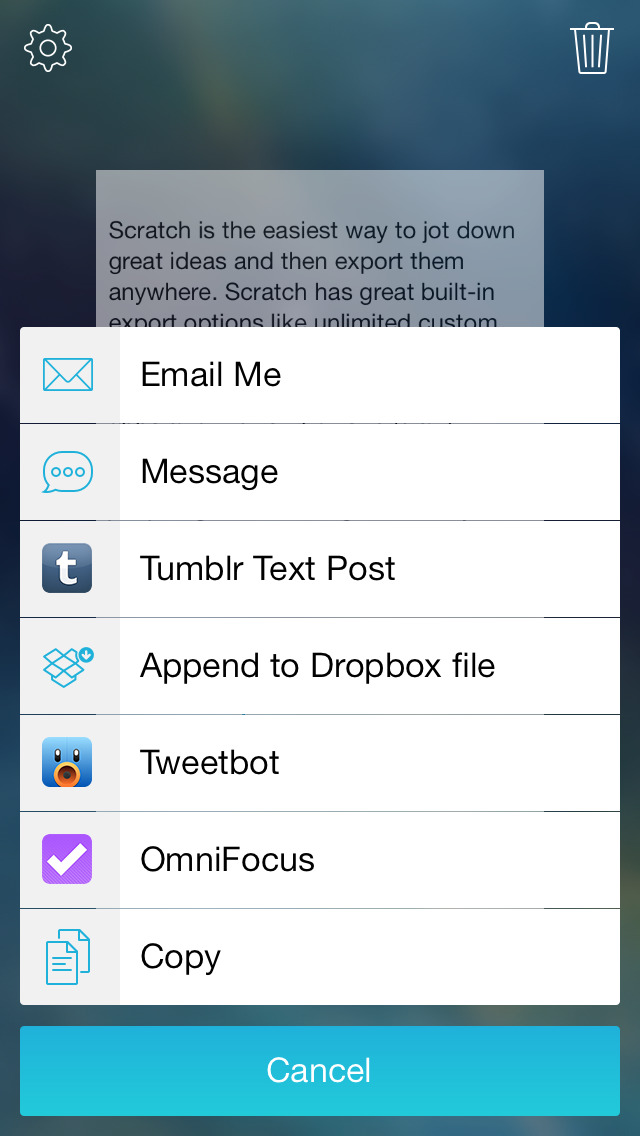Pick Append to Dropbox file
The image size is (640, 1136).
tap(320, 667)
